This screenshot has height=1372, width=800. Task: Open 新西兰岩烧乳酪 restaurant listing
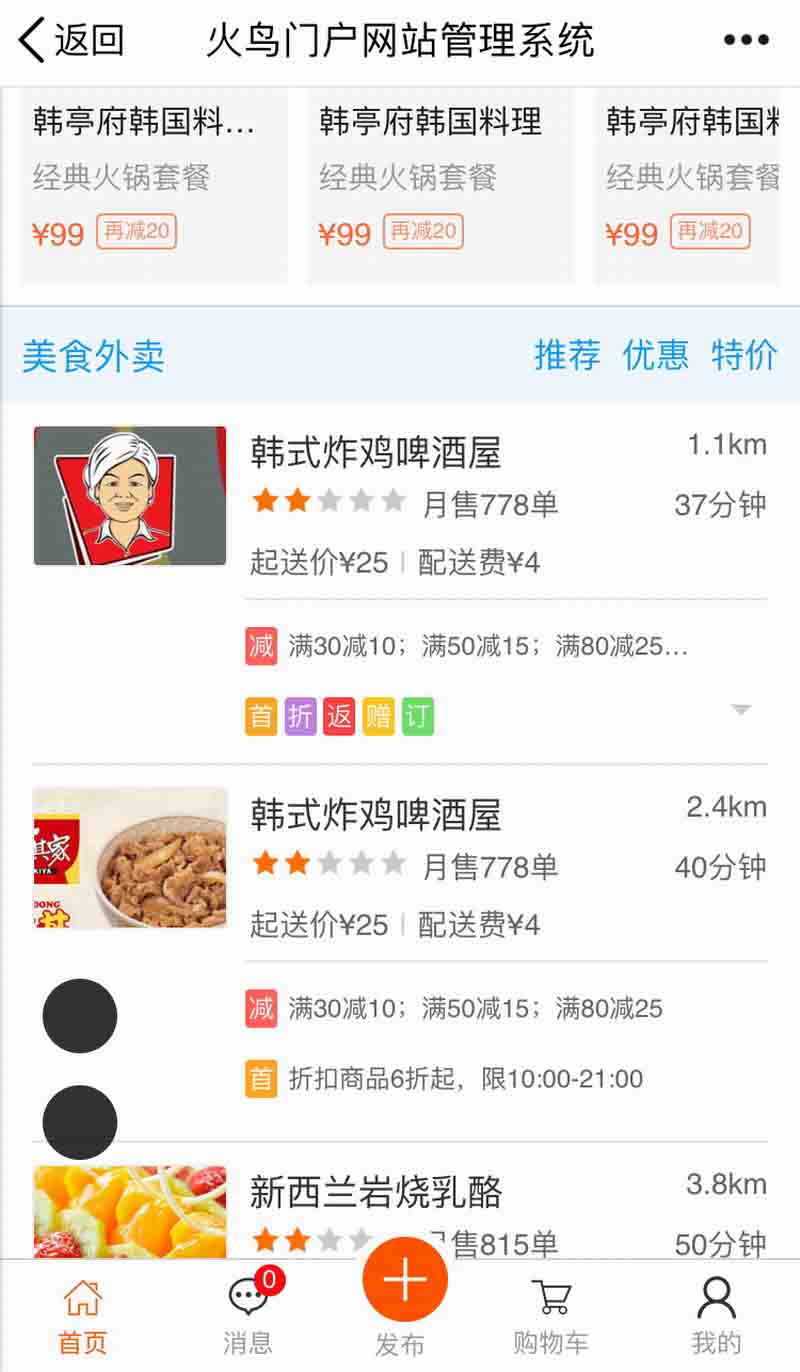pyautogui.click(x=375, y=1192)
